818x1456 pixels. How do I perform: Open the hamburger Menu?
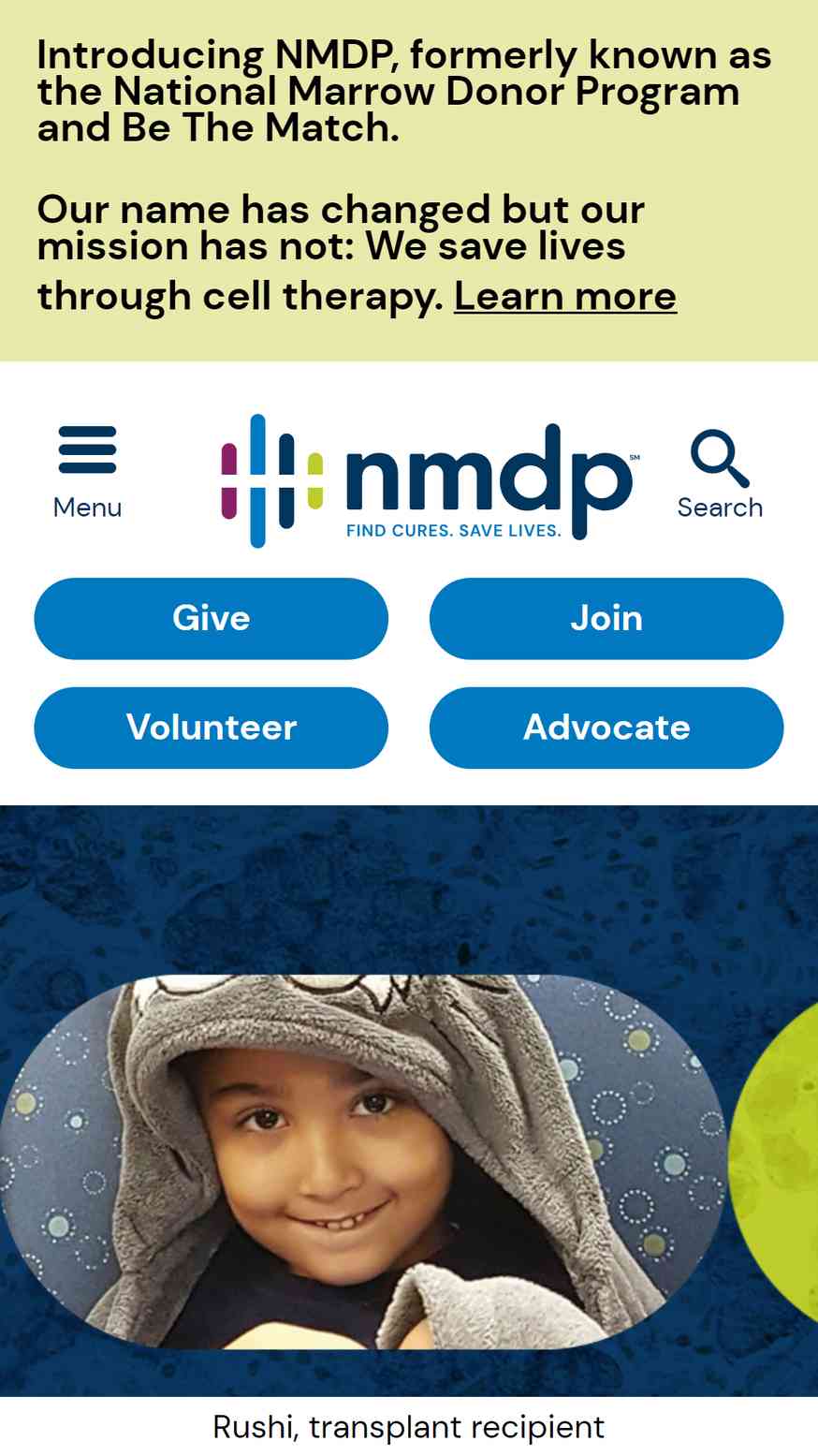88,473
